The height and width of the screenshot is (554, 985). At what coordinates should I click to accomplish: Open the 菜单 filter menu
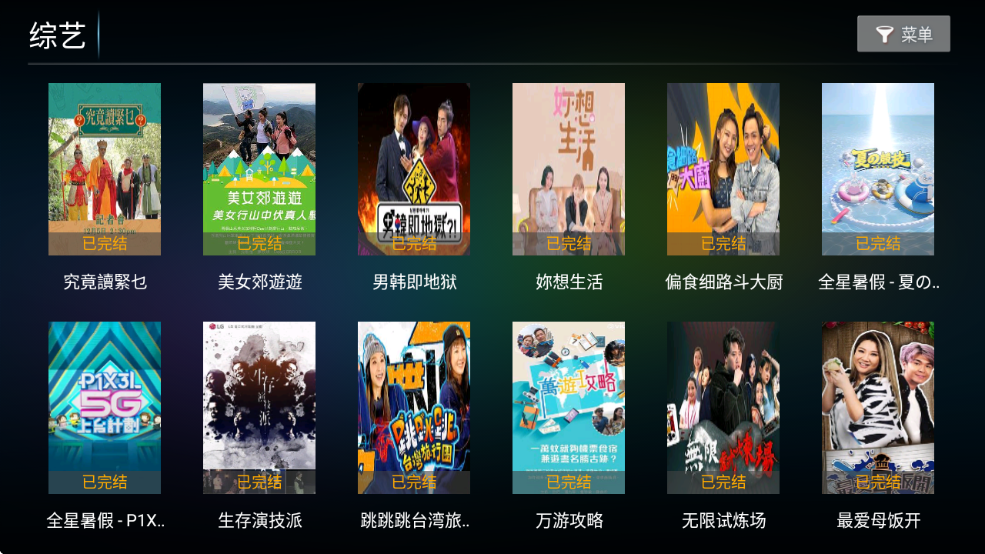point(903,34)
